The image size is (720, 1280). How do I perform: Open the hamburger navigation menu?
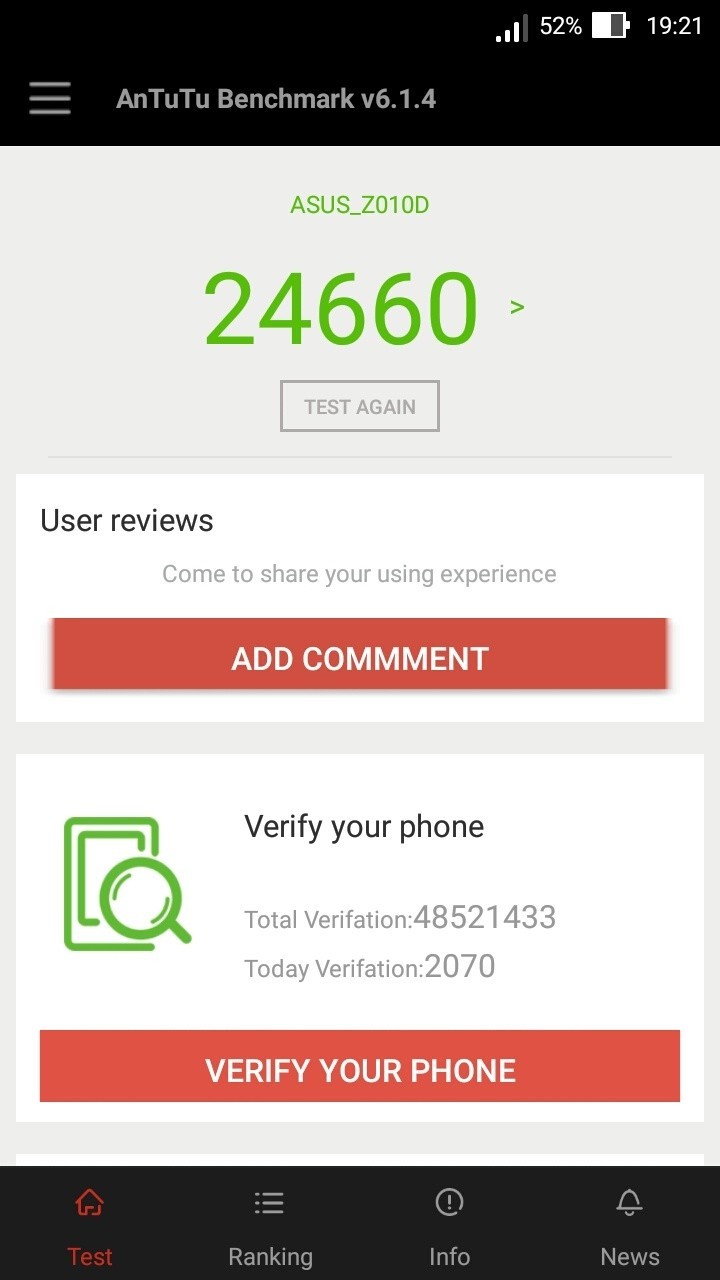(49, 98)
